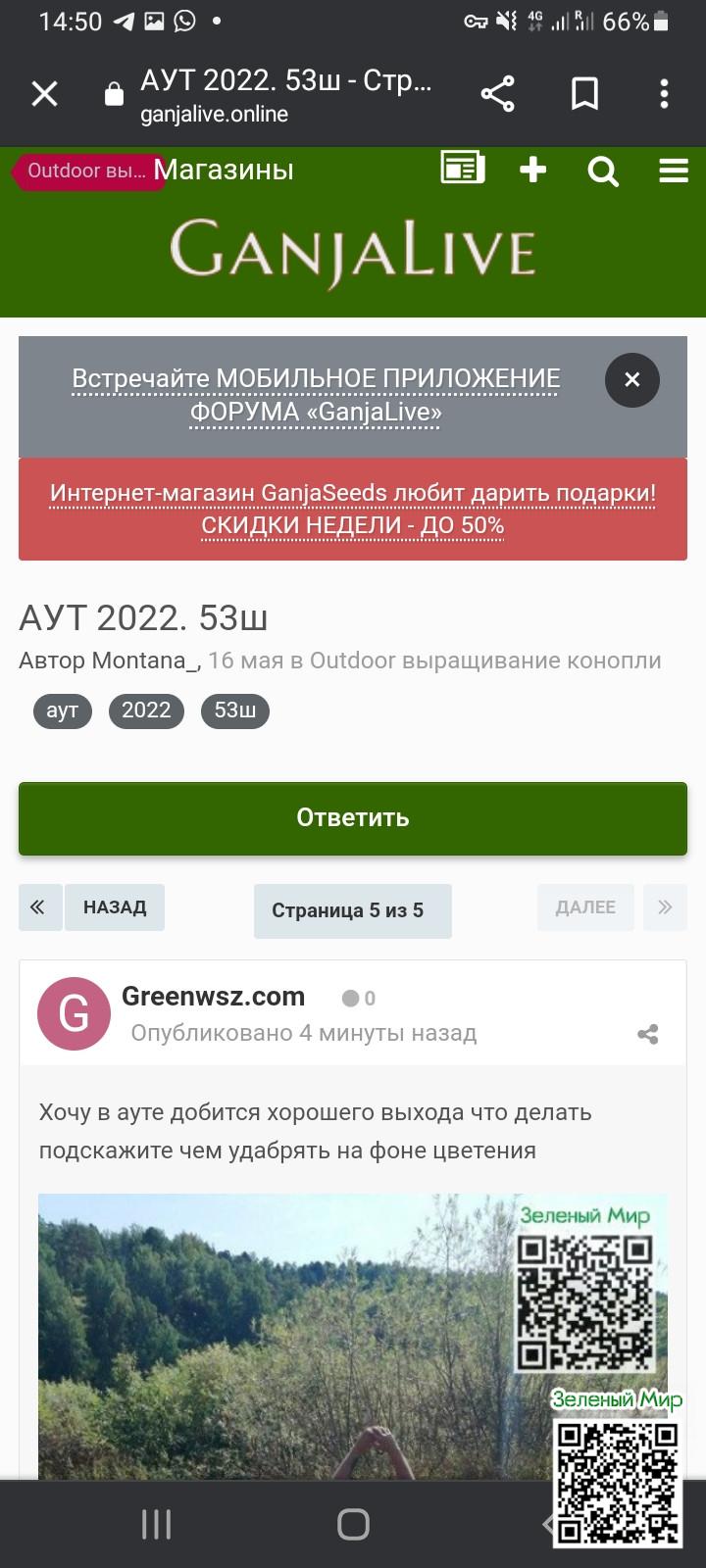Open the forum search

coord(602,171)
